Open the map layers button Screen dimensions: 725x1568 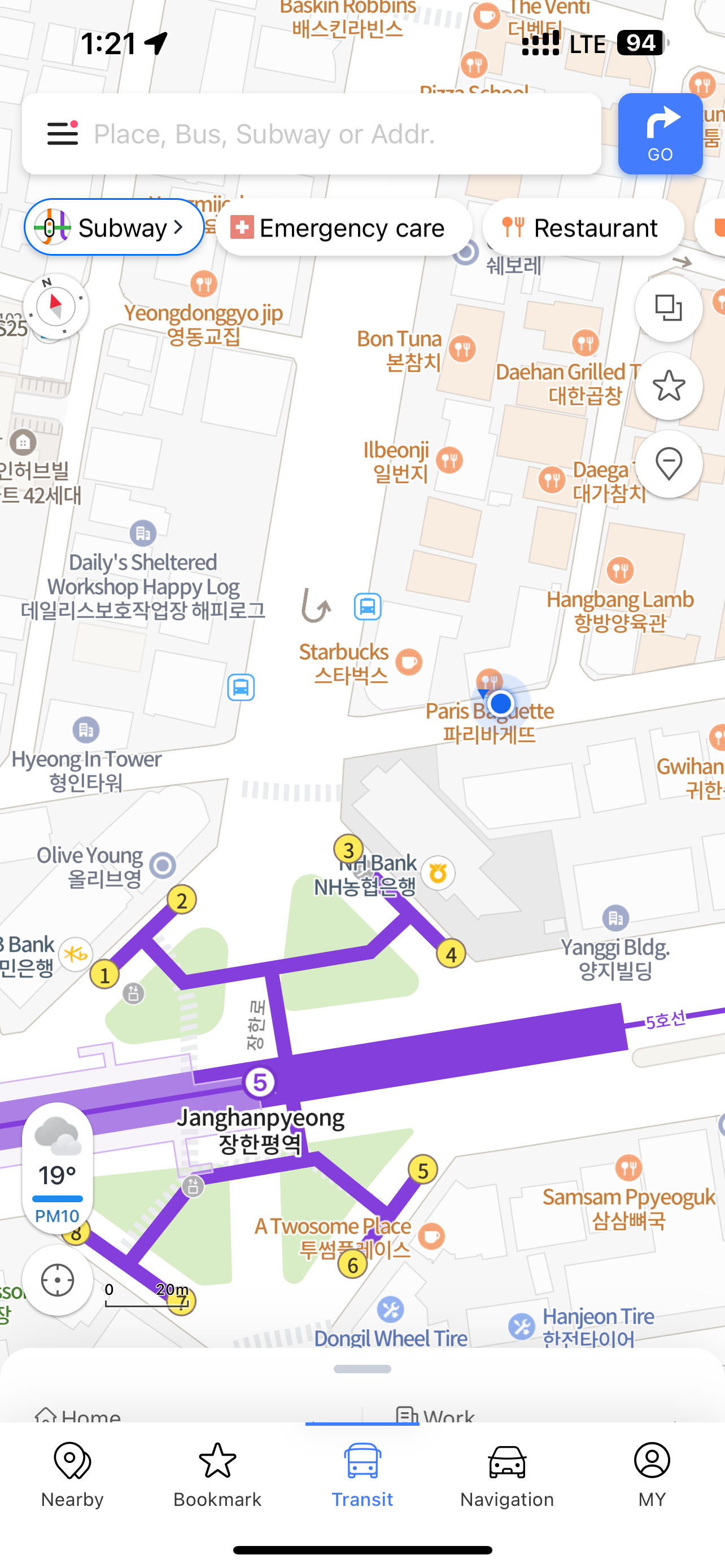669,308
